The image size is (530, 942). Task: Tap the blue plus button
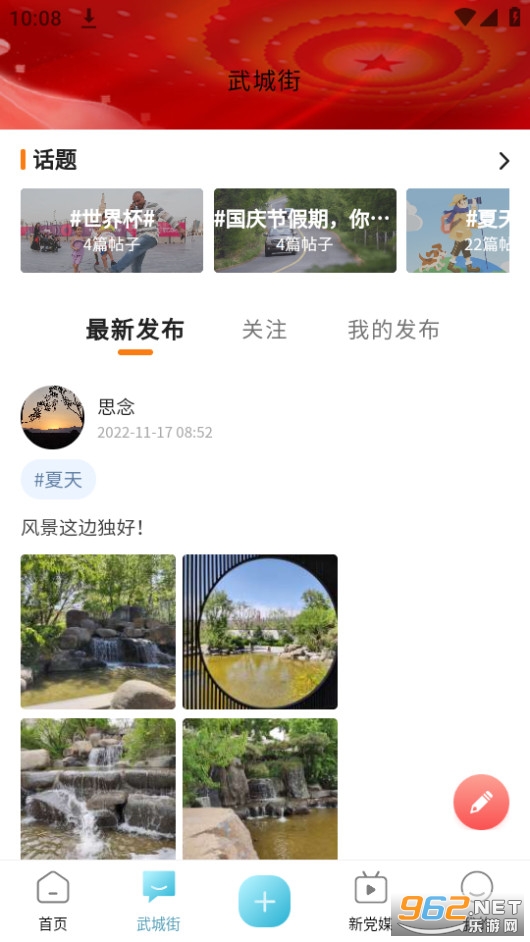pos(264,901)
